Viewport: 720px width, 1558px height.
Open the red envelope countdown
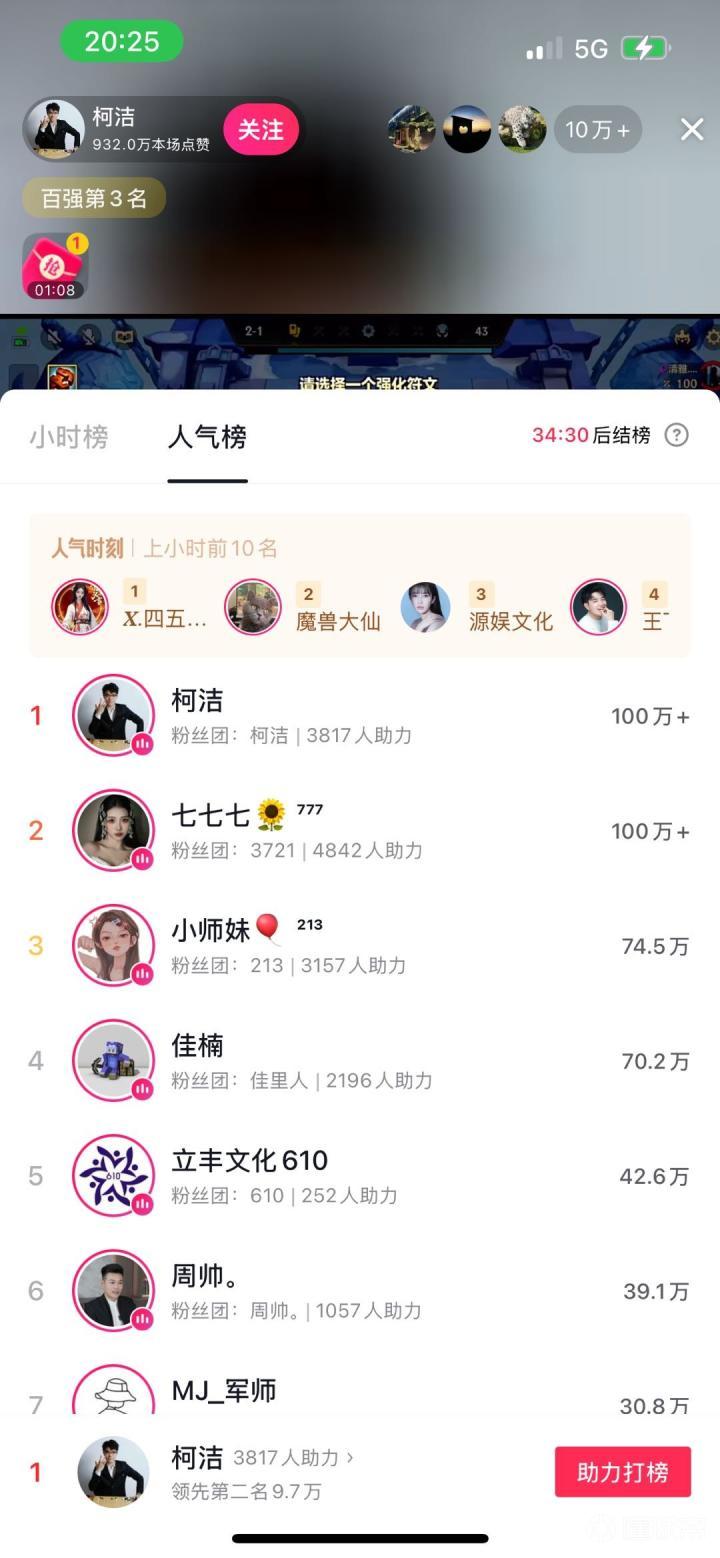pyautogui.click(x=55, y=267)
